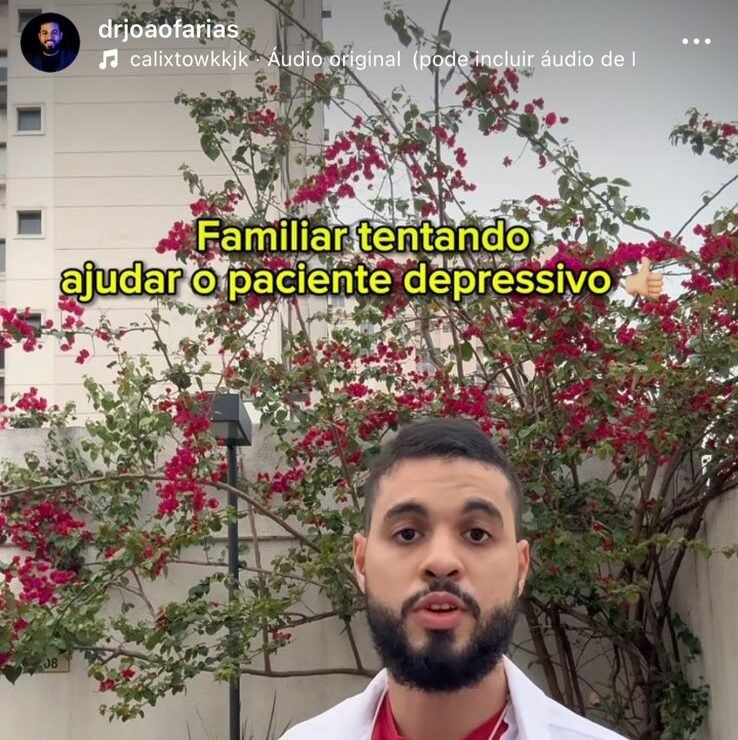This screenshot has width=738, height=740.
Task: Open drjoaofarias profile picture
Action: click(49, 43)
